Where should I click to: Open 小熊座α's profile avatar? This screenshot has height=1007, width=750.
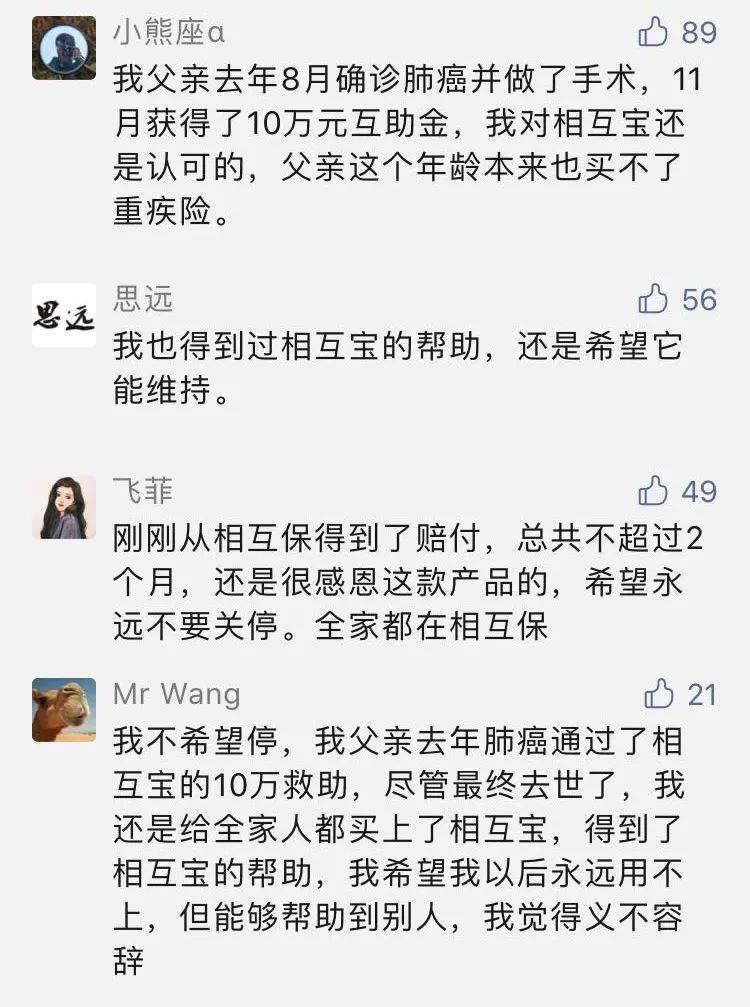[64, 47]
